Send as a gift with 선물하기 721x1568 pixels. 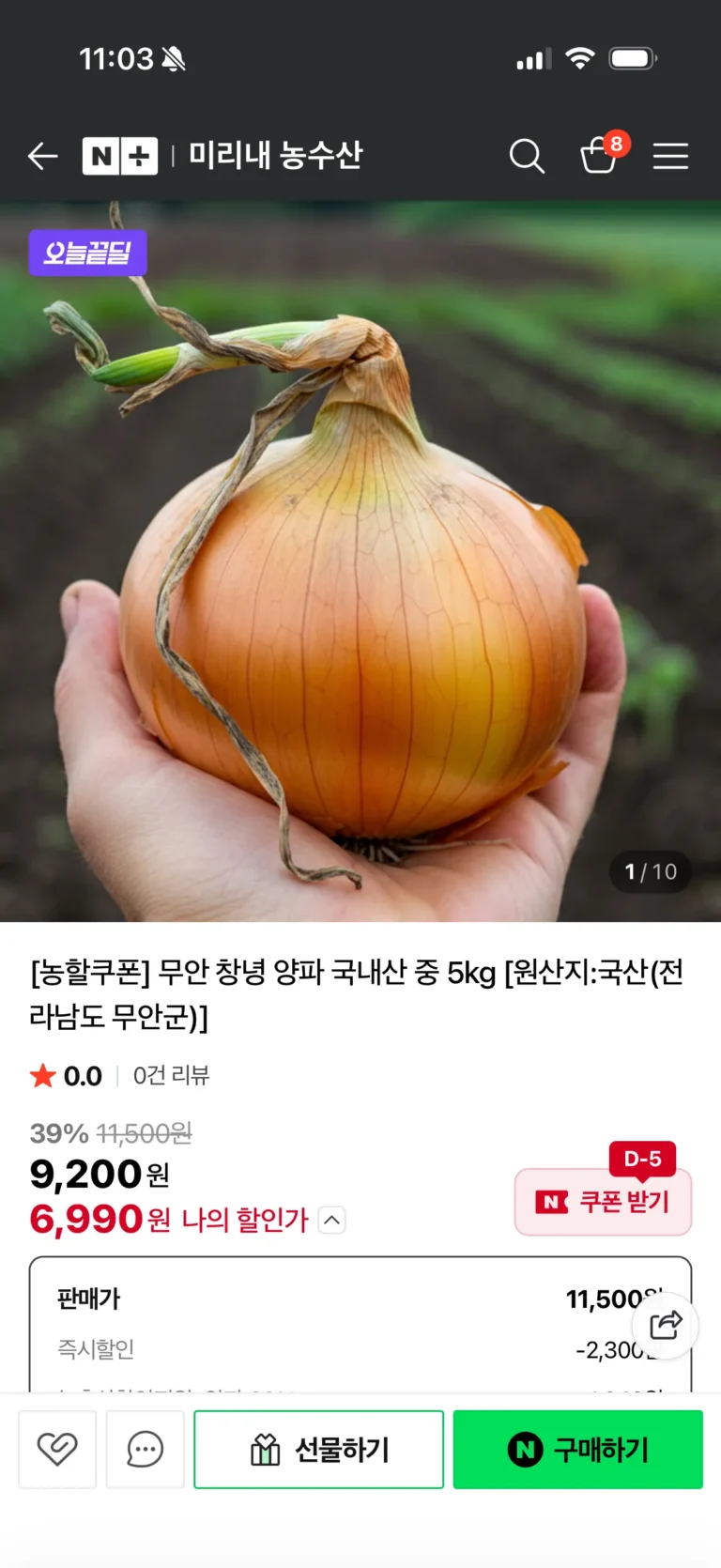(318, 1449)
